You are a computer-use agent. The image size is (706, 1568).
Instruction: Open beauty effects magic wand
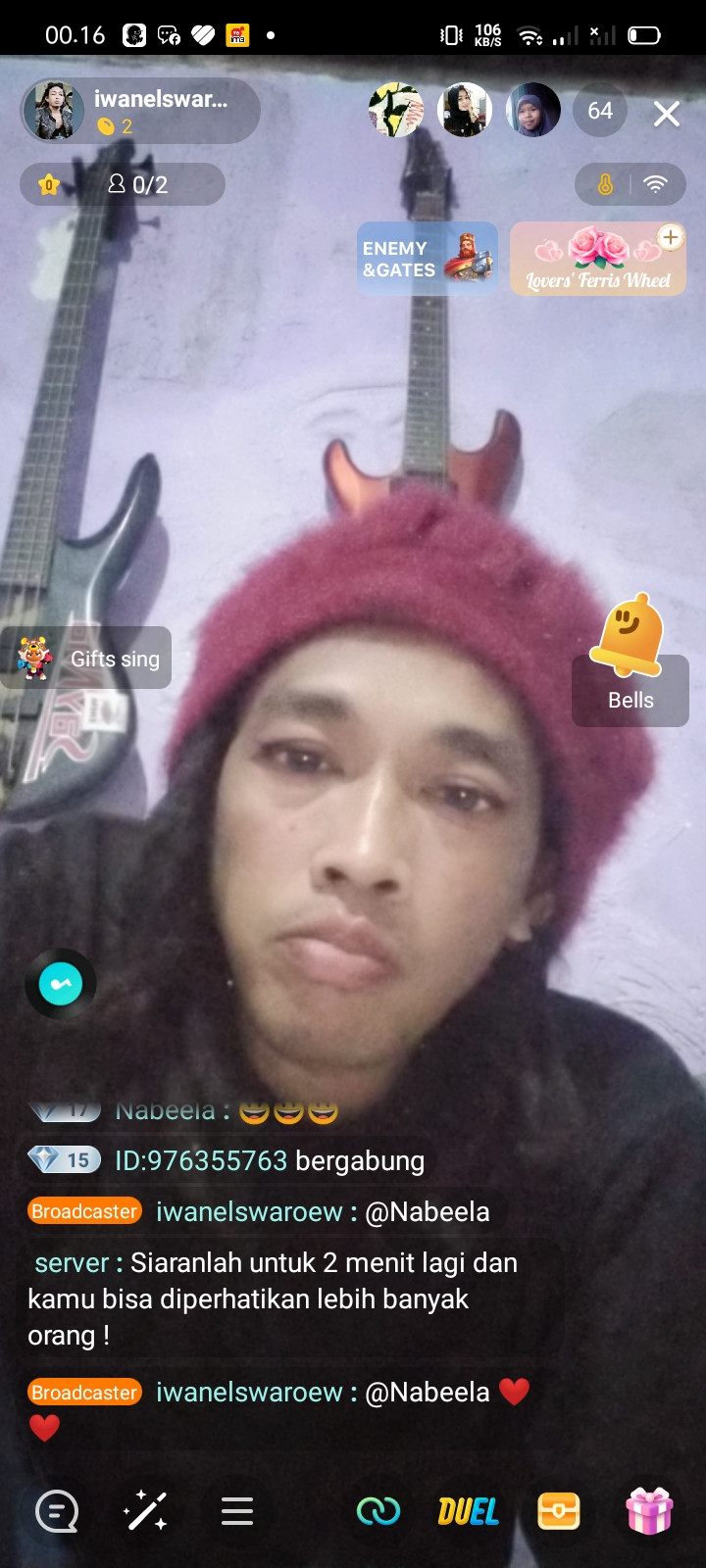click(x=146, y=1511)
